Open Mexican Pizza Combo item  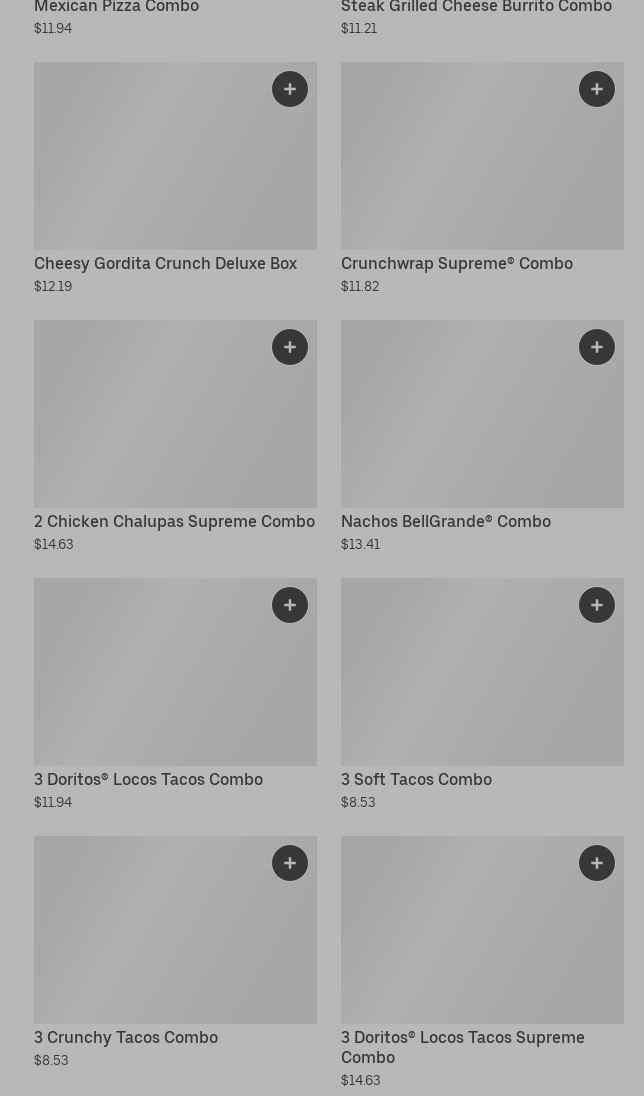coord(116,8)
